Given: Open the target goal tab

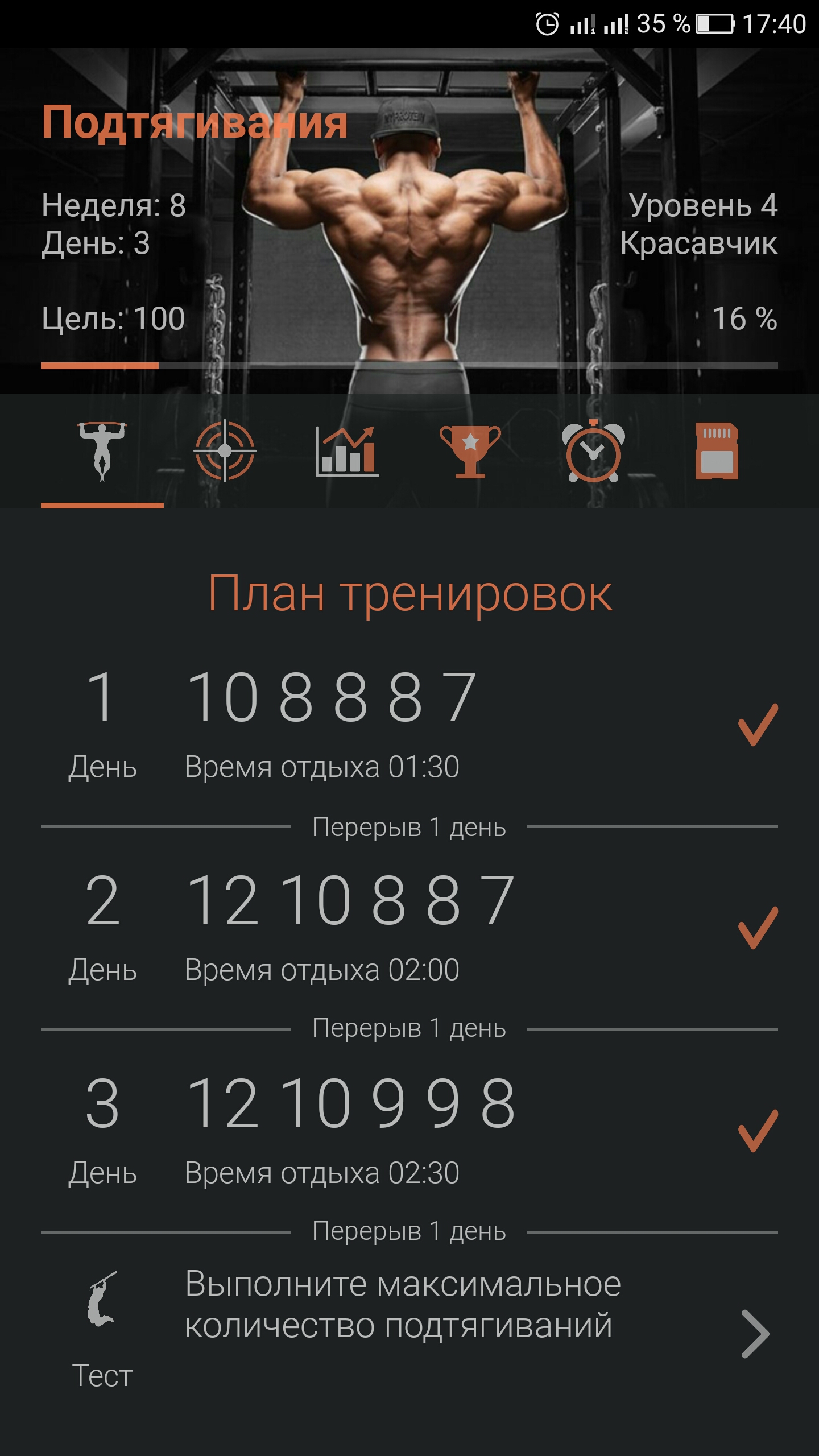Looking at the screenshot, I should 225,452.
